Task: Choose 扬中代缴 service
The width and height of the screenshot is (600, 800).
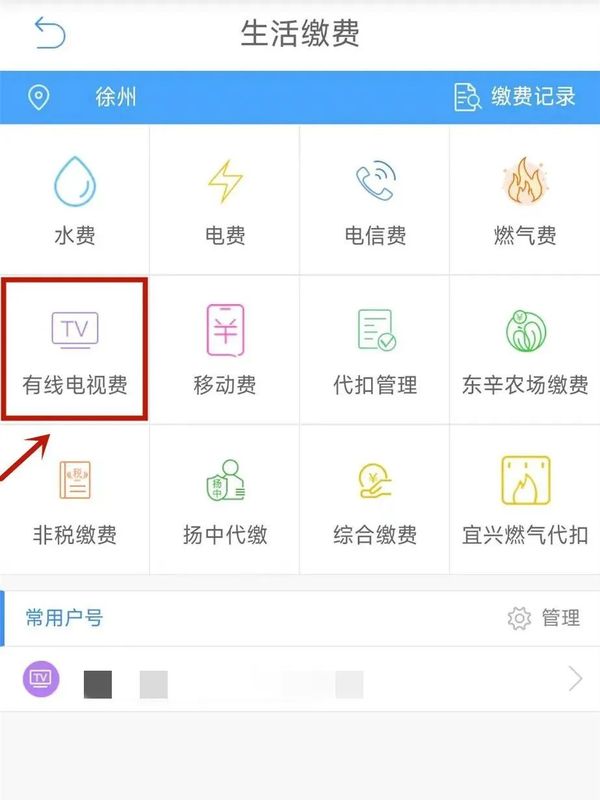Action: [x=225, y=500]
